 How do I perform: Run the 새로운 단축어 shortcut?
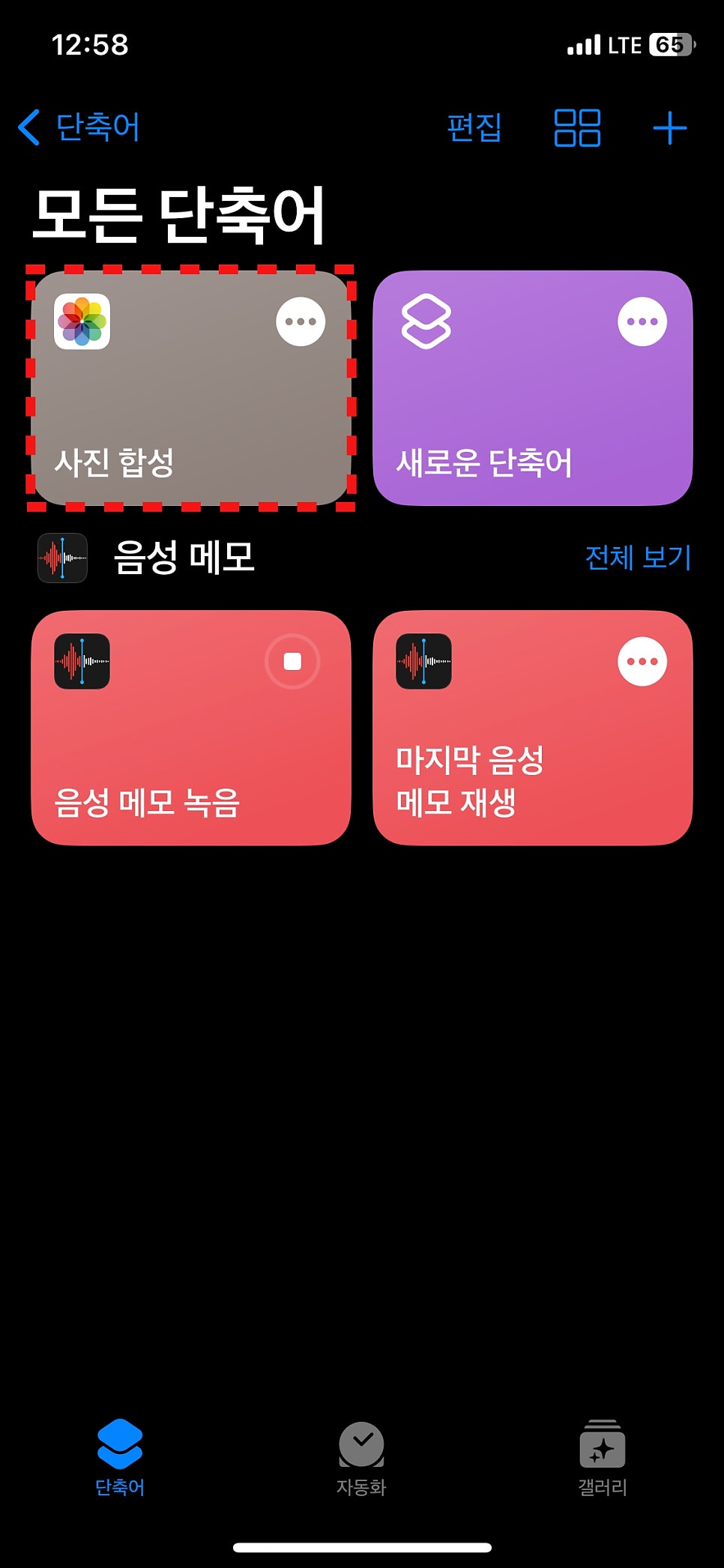533,388
